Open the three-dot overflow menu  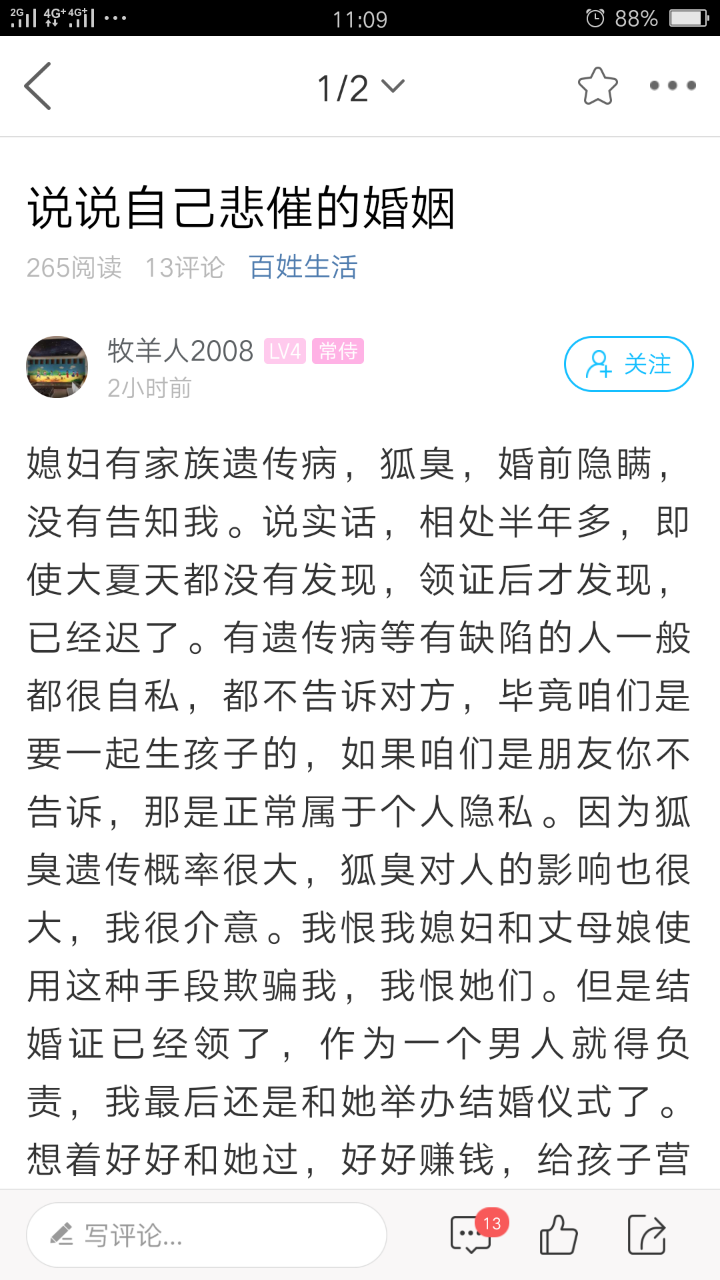coord(672,87)
